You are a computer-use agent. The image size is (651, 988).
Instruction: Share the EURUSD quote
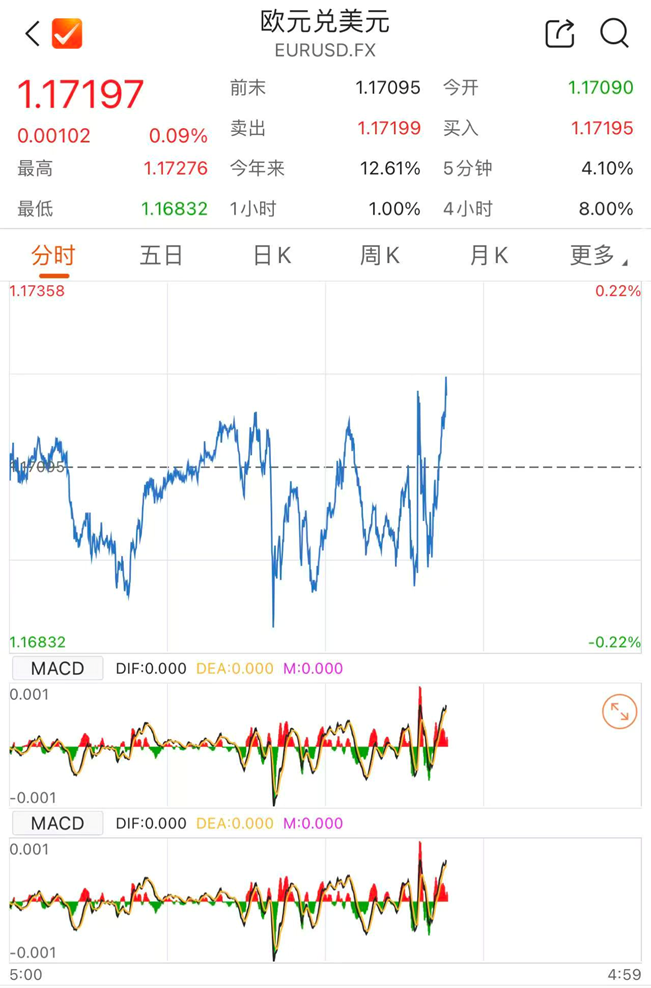[x=560, y=33]
